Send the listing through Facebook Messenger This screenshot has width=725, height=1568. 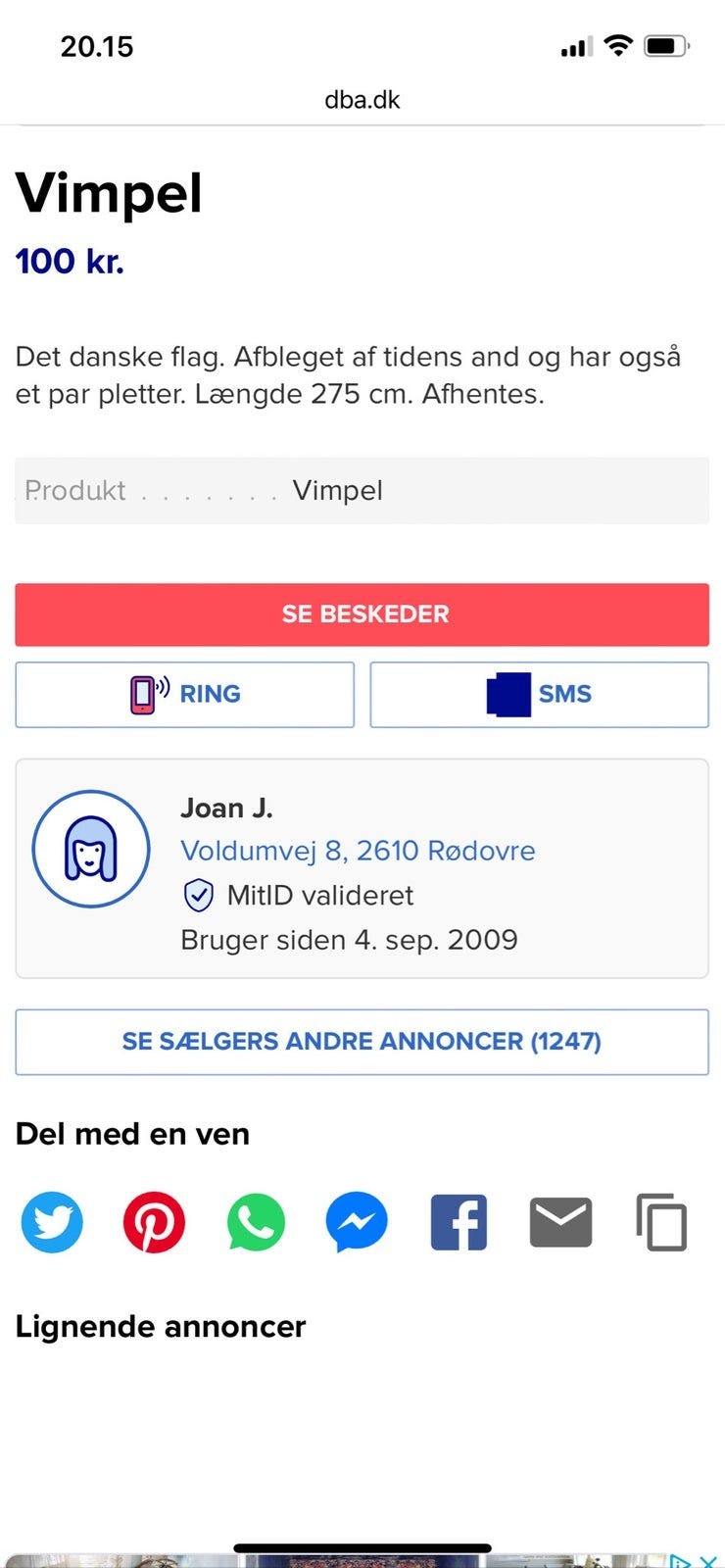357,1223
